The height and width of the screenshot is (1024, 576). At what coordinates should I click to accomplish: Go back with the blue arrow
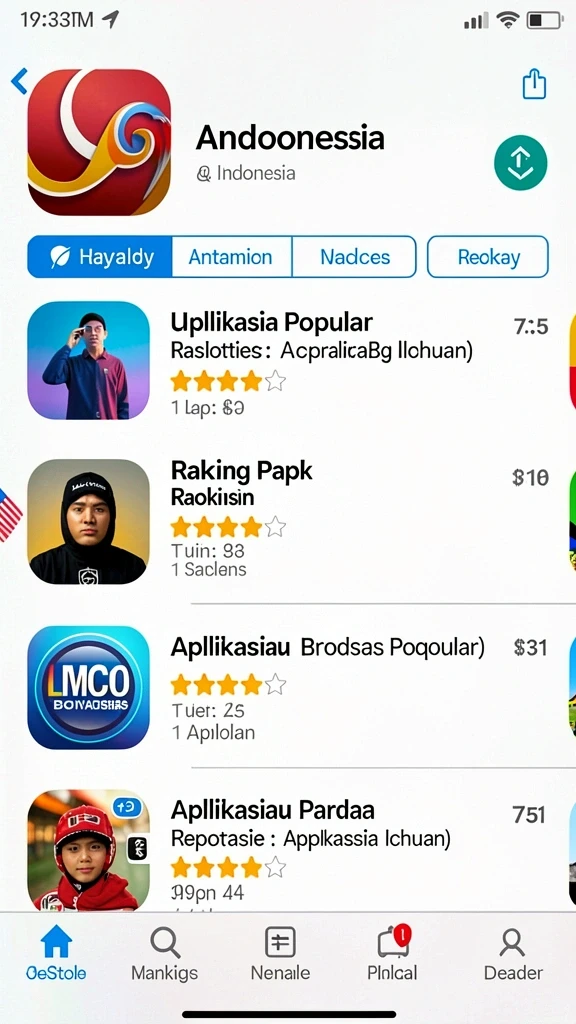19,82
